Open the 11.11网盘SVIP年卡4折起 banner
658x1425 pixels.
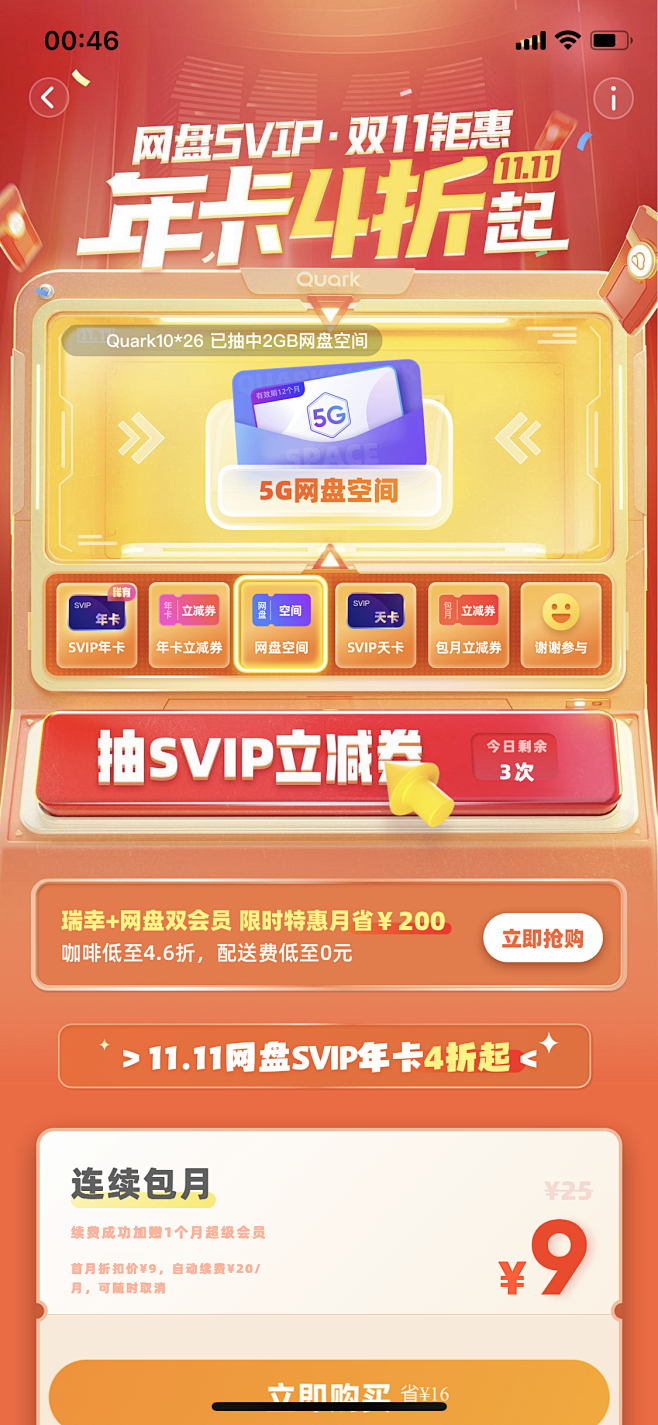pyautogui.click(x=325, y=1056)
